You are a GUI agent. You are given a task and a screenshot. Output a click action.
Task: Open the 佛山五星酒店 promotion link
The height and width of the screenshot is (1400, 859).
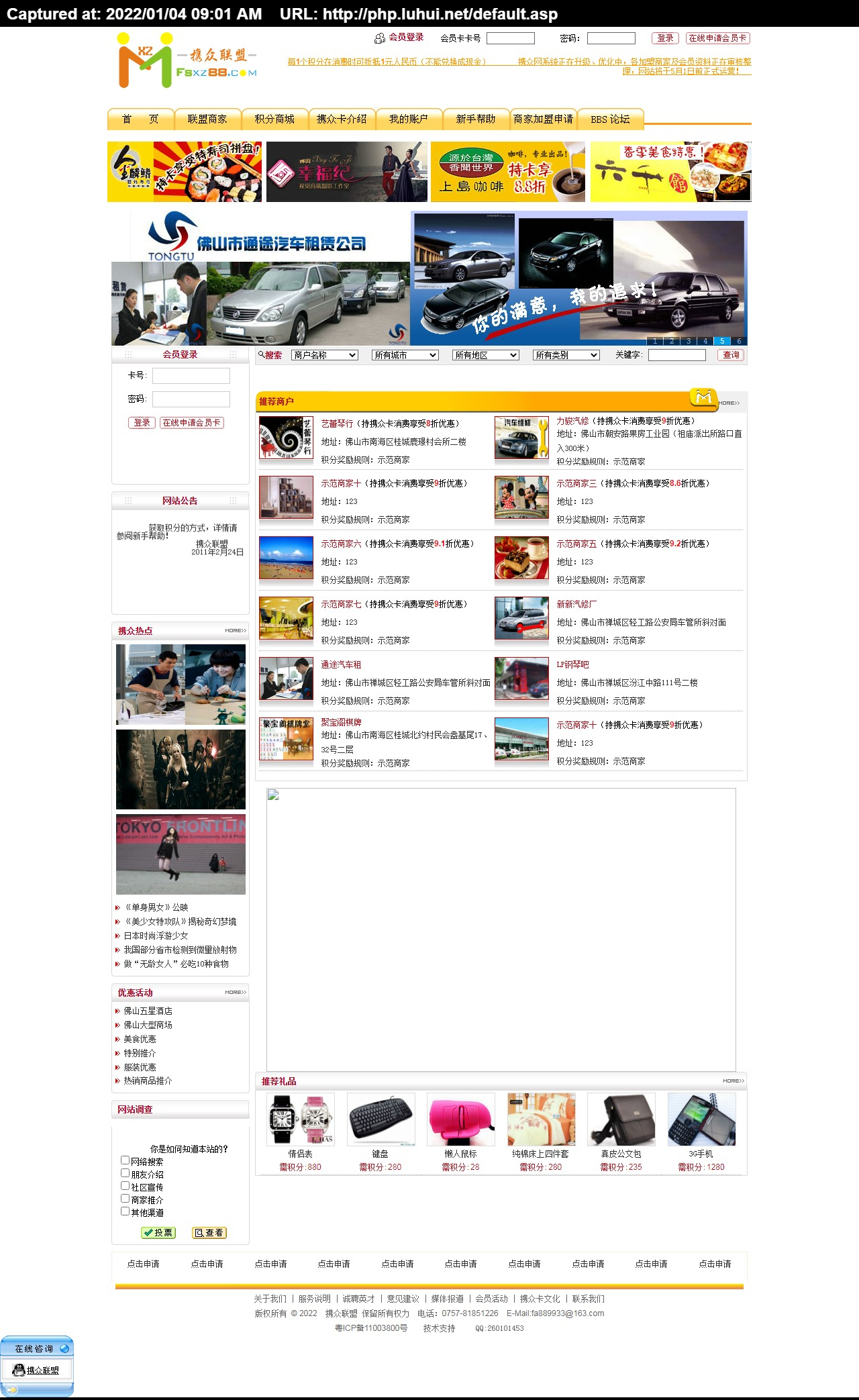coord(148,1011)
